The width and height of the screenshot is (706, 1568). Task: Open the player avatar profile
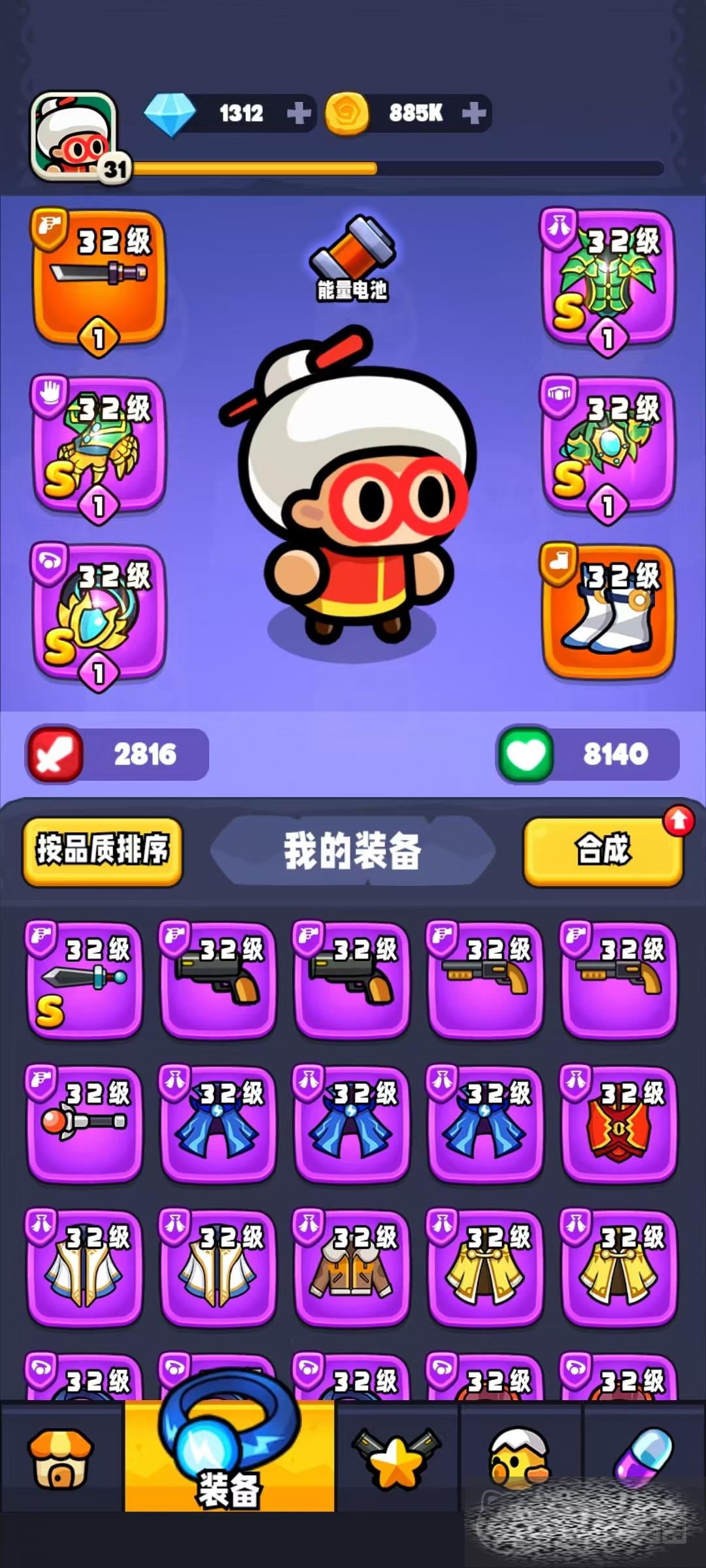coord(73,135)
